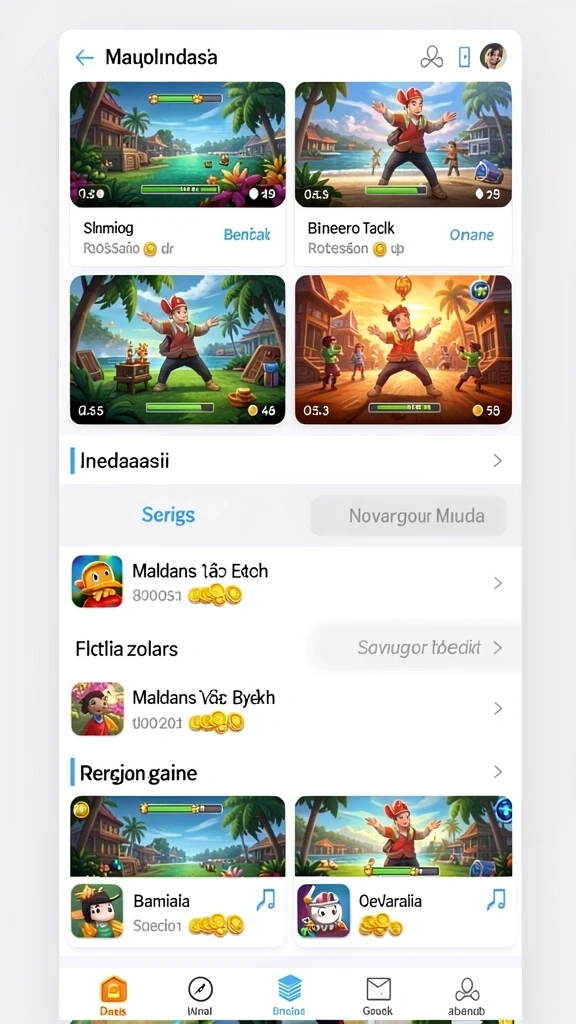Viewport: 576px width, 1024px height.
Task: Open the Slnmiog game card
Action: (178, 173)
